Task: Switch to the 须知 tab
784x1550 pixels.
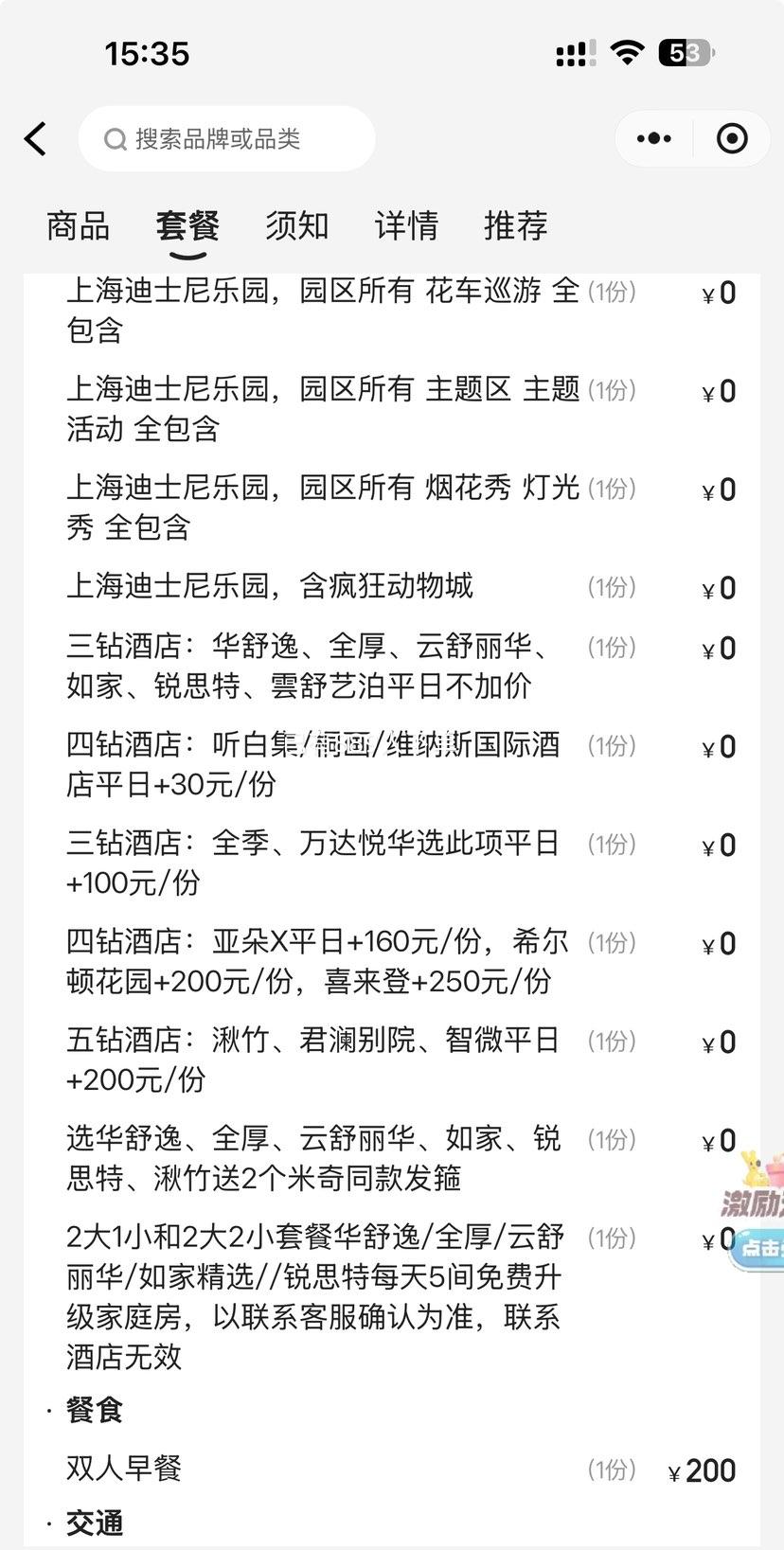Action: coord(297,225)
